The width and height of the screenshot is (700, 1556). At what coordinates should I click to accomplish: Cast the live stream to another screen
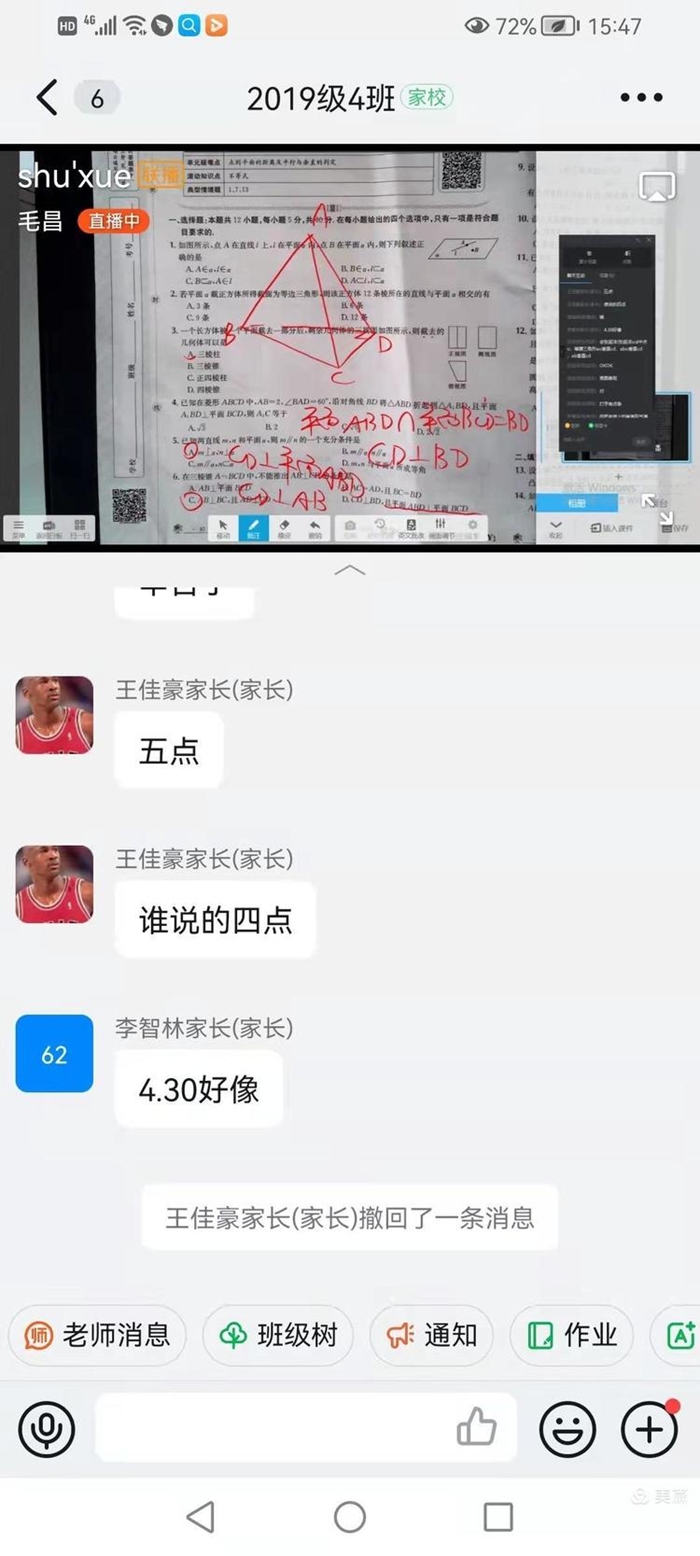(656, 186)
